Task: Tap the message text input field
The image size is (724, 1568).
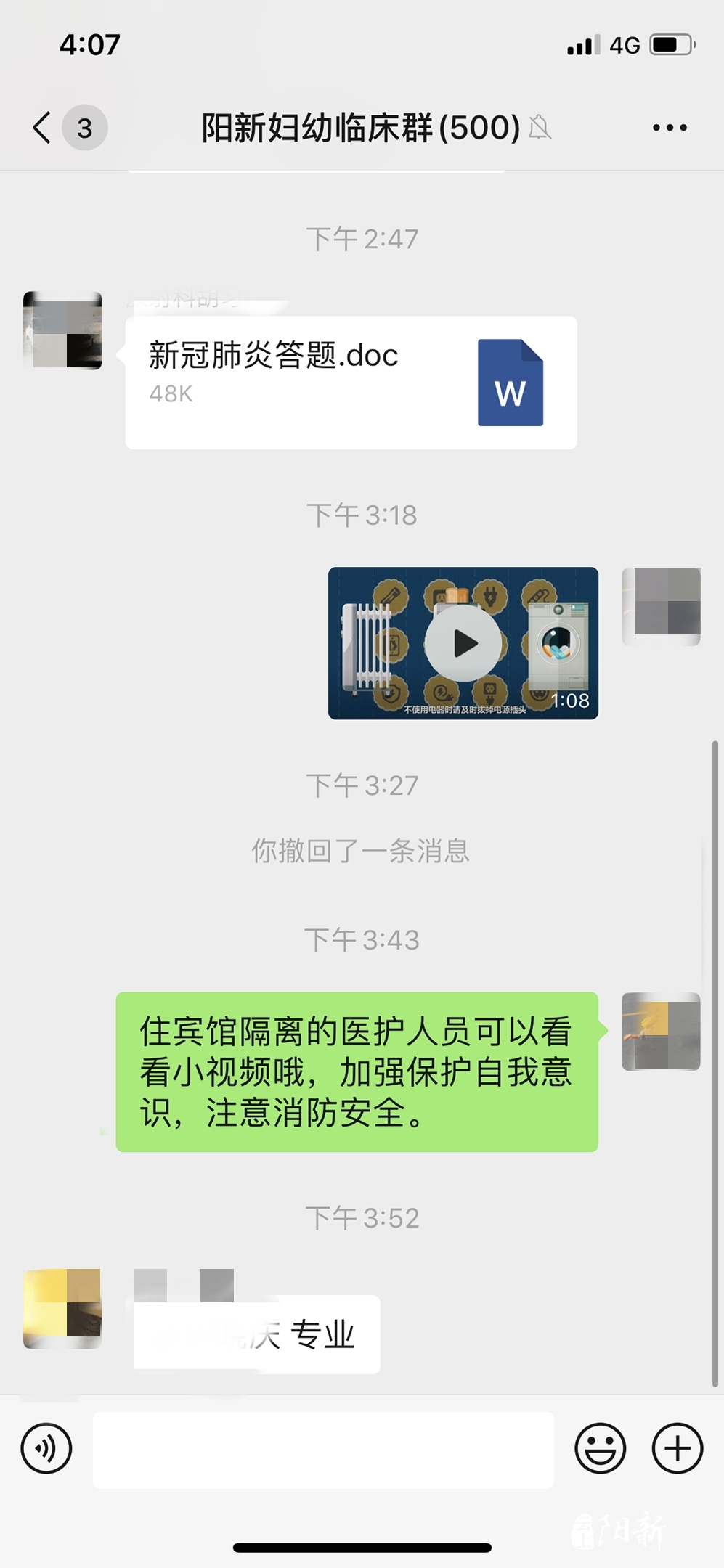Action: 323,1450
